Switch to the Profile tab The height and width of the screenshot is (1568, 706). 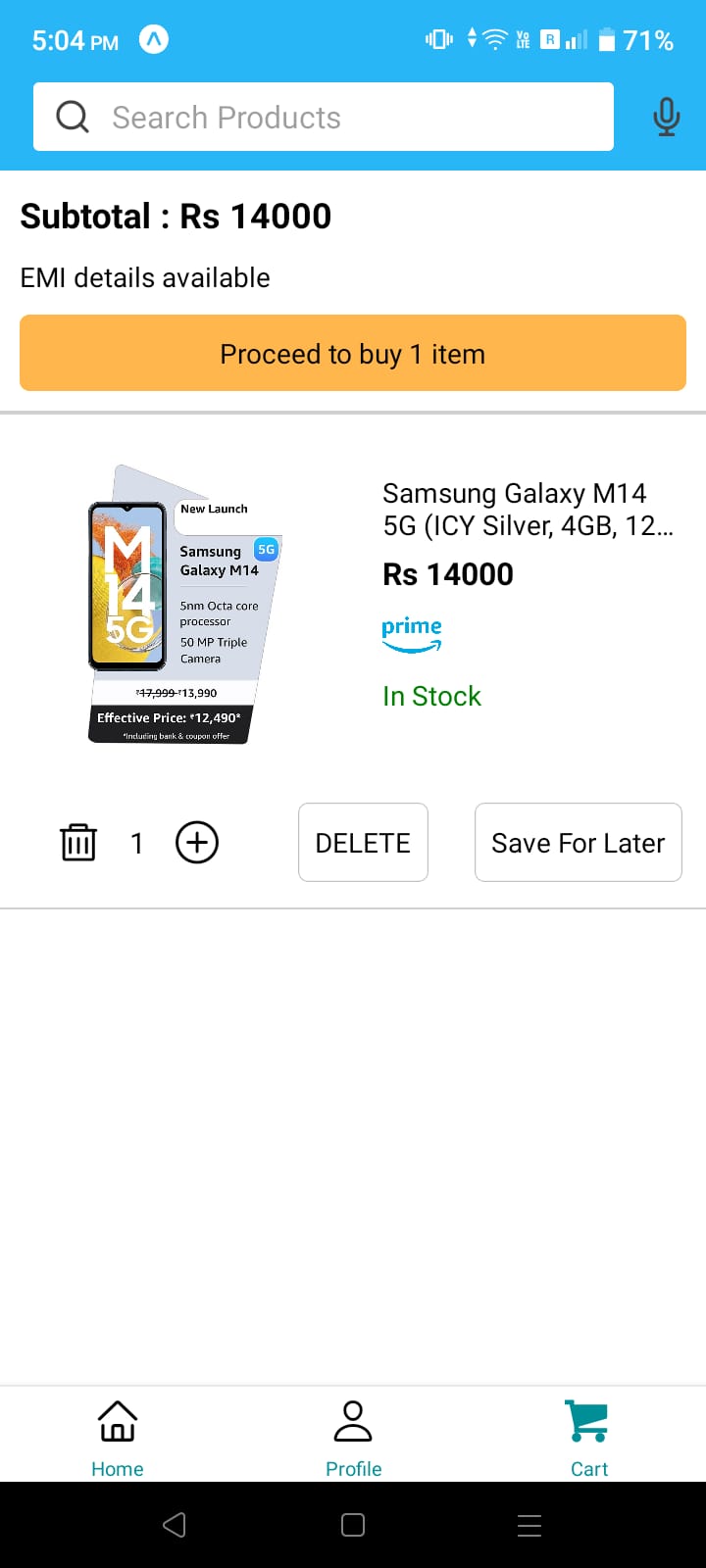pyautogui.click(x=353, y=1439)
